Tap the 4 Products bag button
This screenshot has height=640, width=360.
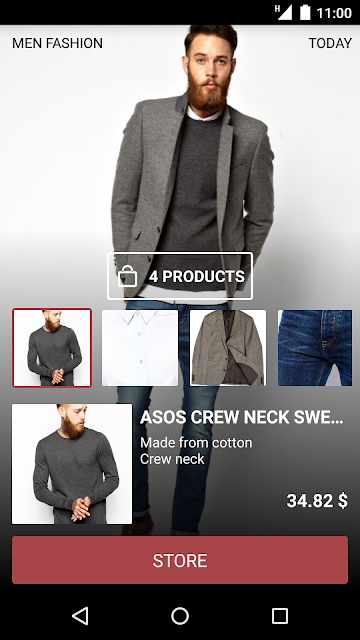180,276
